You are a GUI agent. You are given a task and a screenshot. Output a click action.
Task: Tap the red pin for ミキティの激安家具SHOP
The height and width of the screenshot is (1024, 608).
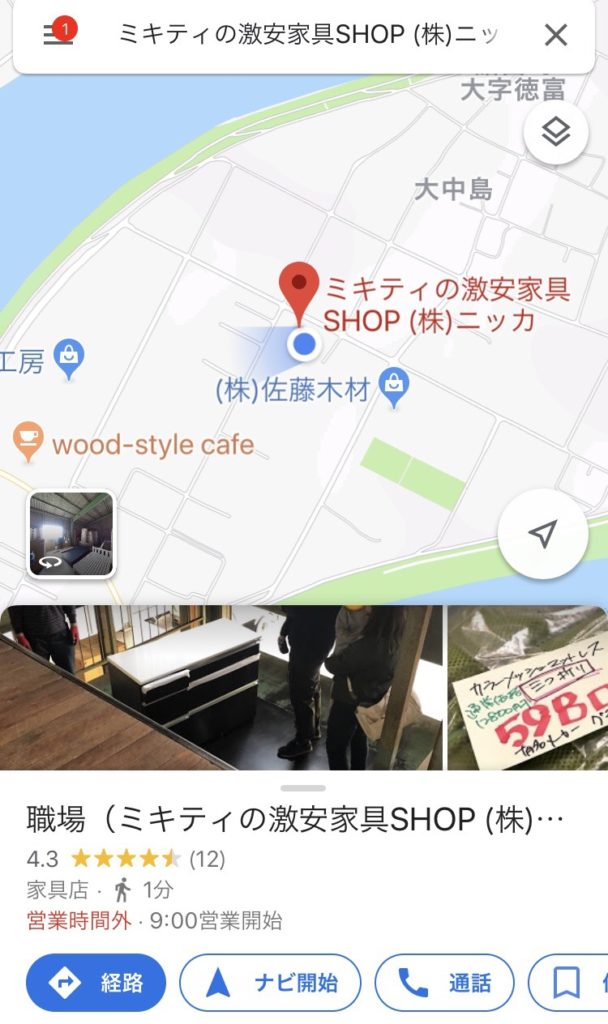[298, 289]
